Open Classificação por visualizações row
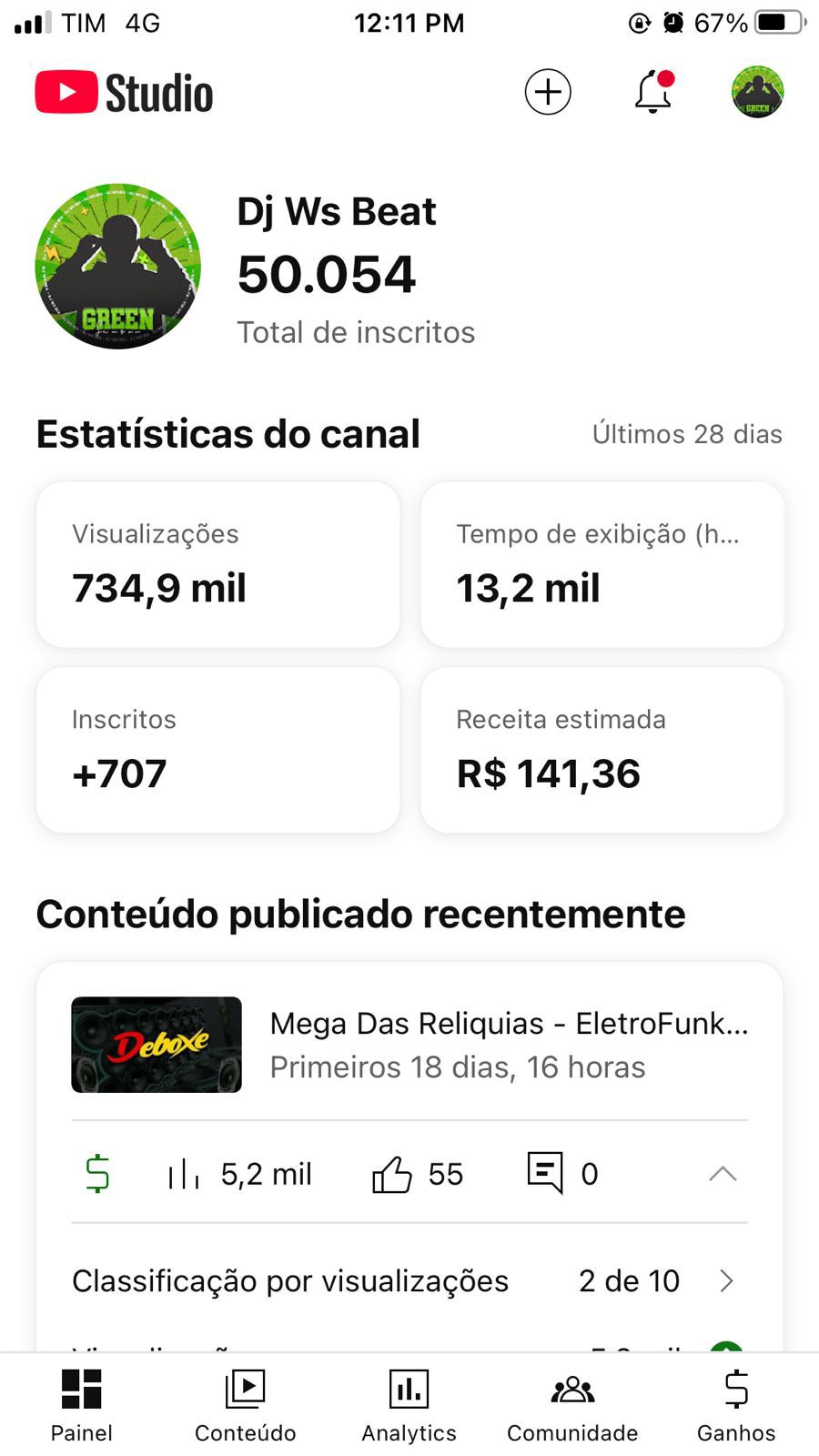819x1456 pixels. 409,1281
